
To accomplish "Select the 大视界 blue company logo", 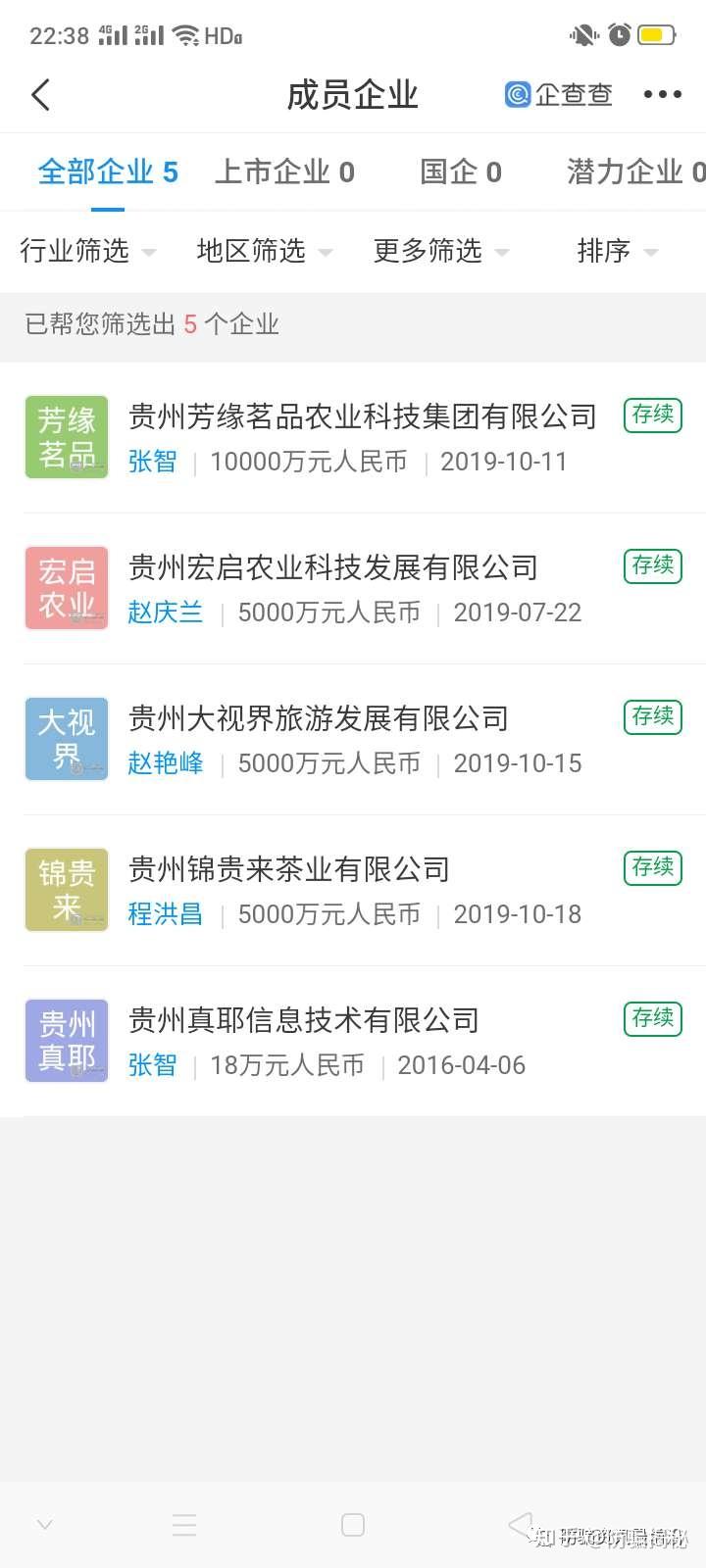I will point(66,738).
